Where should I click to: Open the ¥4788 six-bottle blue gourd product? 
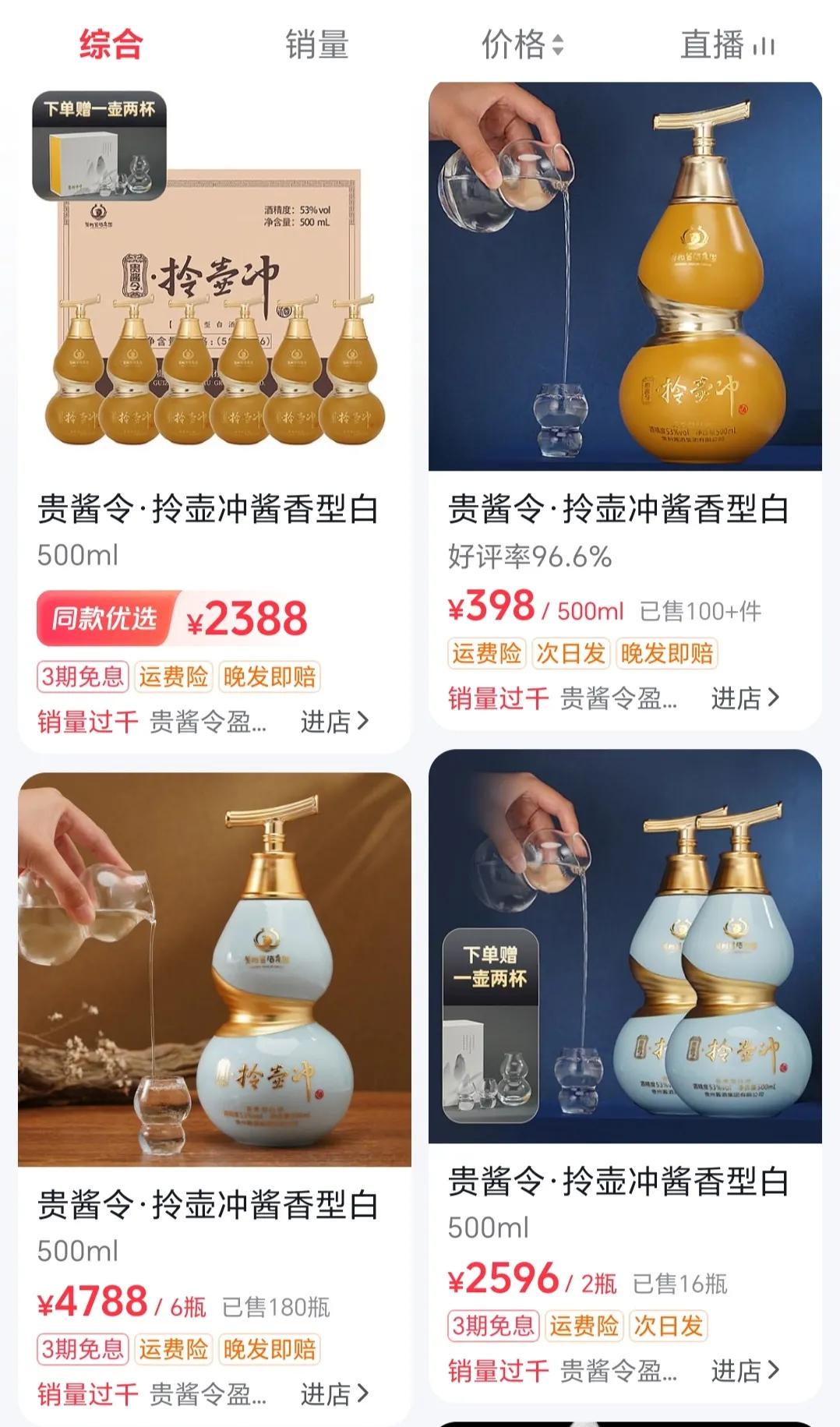[x=214, y=969]
